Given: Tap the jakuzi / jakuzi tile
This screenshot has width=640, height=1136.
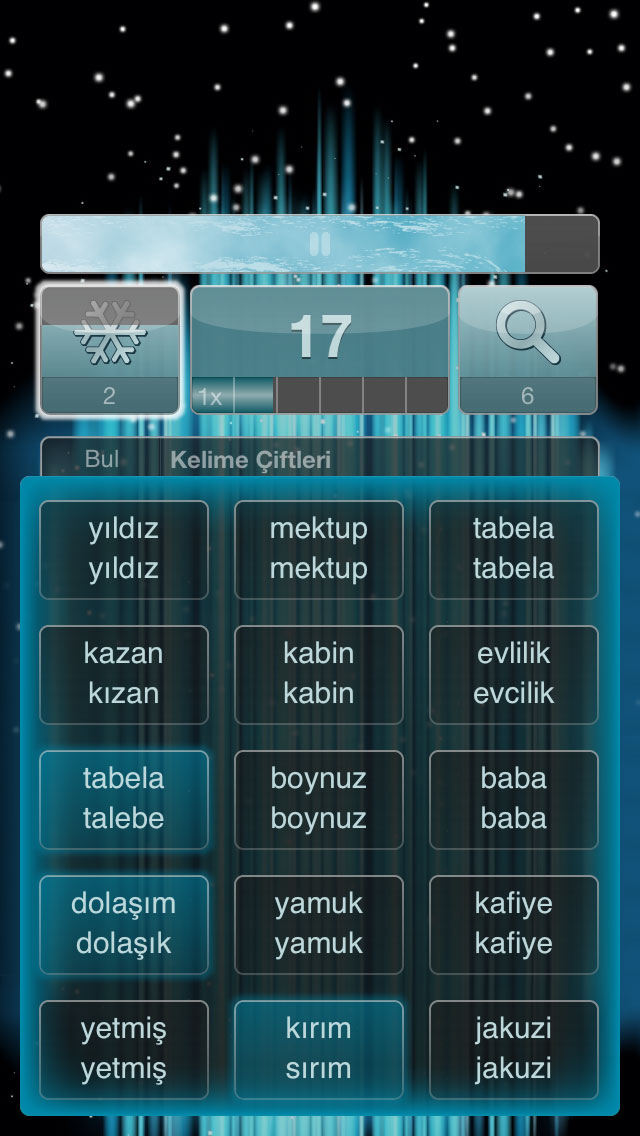Looking at the screenshot, I should tap(514, 1050).
